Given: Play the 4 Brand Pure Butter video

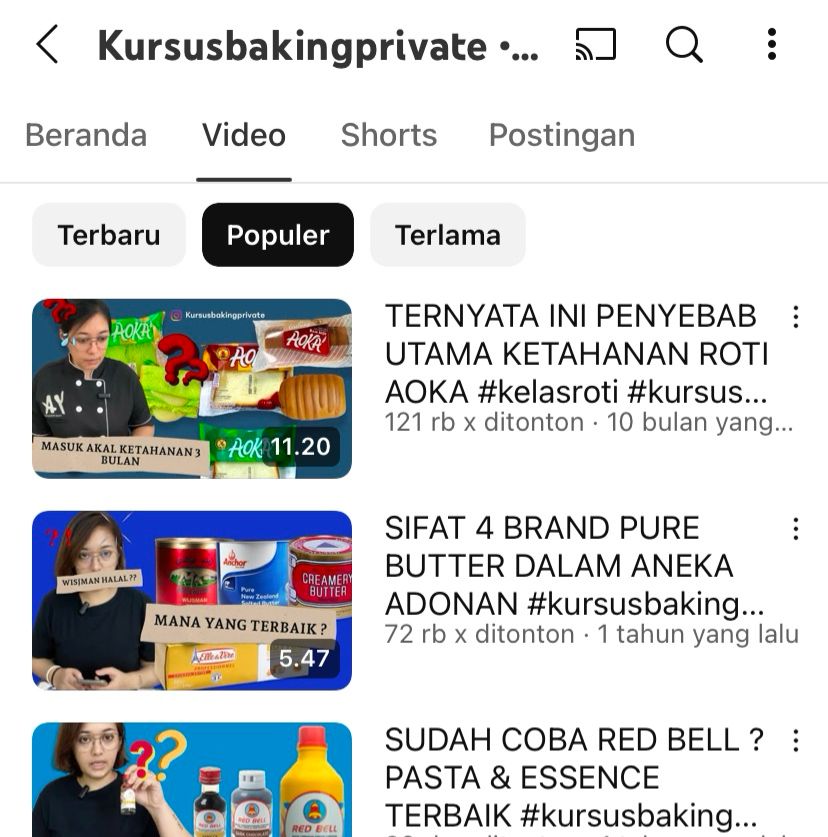Looking at the screenshot, I should [192, 600].
